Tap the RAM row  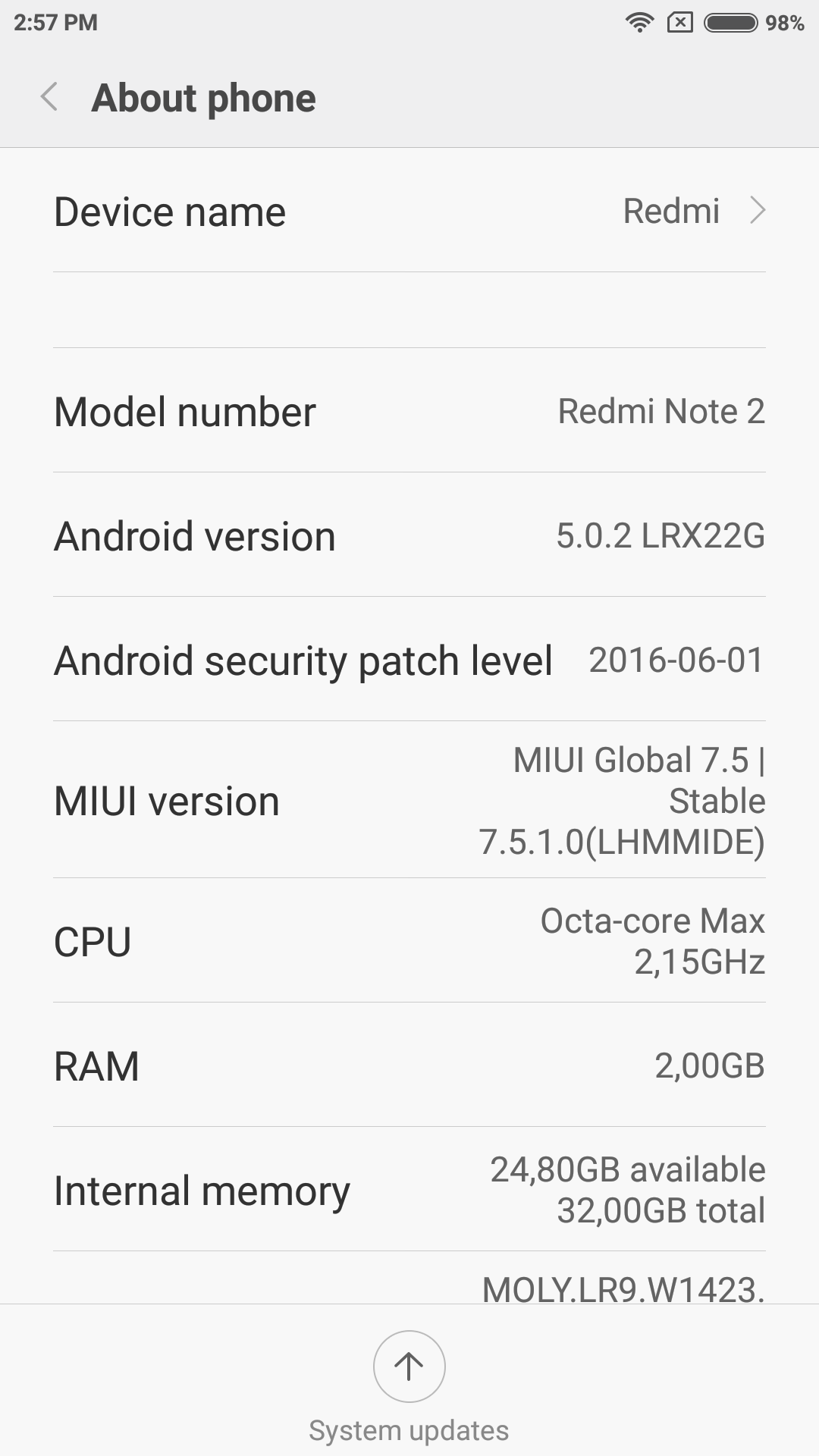coord(409,1065)
